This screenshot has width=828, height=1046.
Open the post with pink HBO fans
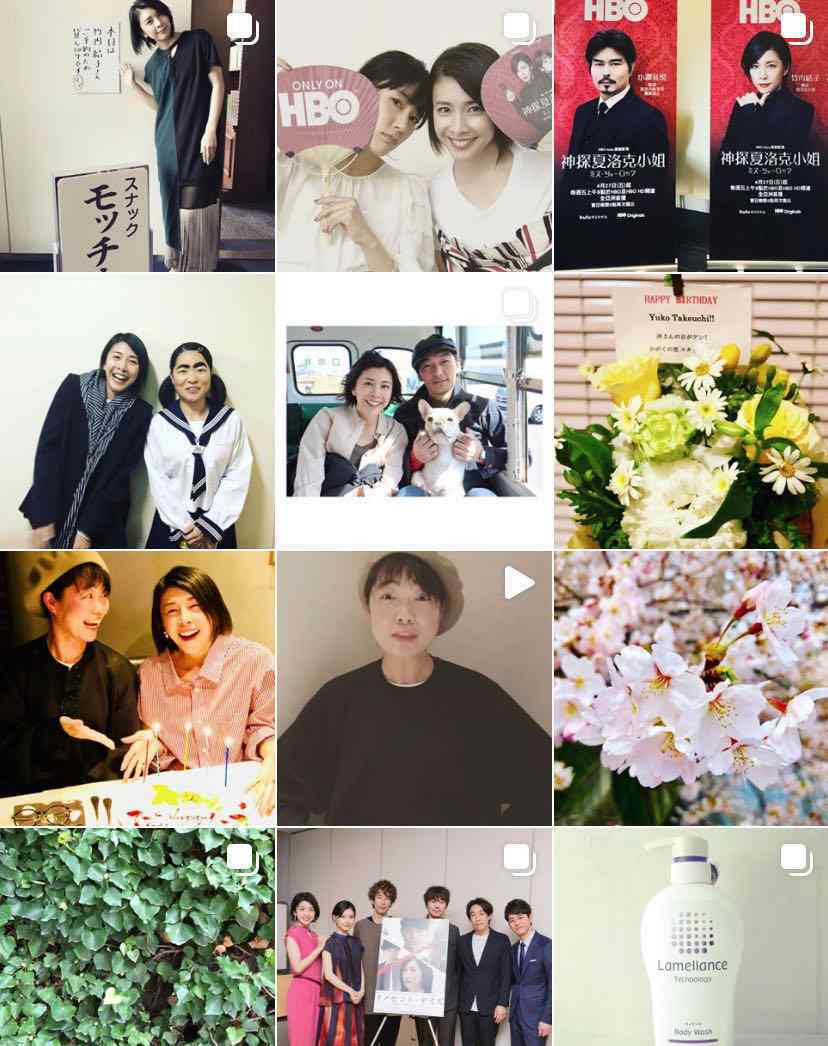[414, 135]
